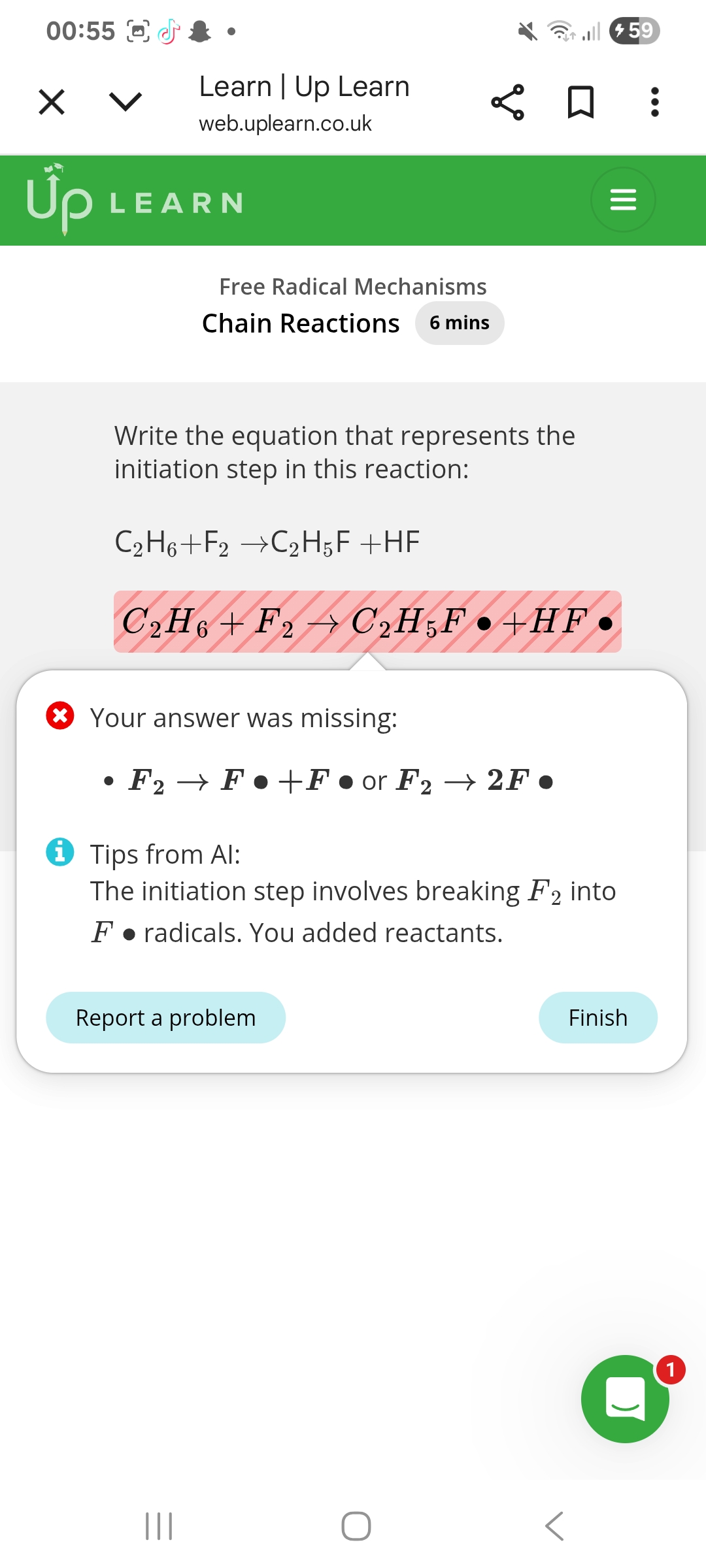The width and height of the screenshot is (706, 1568).
Task: Expand the custom tab dropdown chevron
Action: click(x=125, y=102)
